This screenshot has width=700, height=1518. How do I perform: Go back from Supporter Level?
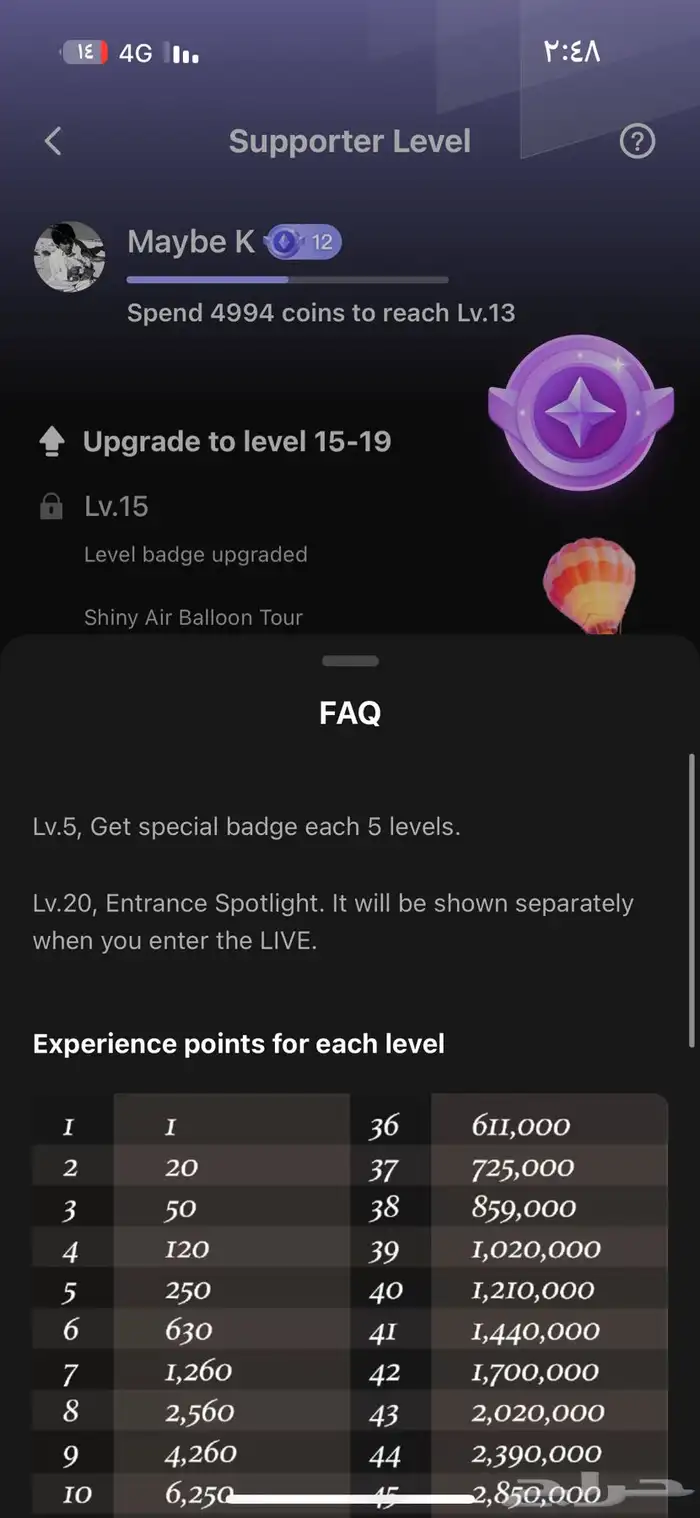[54, 141]
